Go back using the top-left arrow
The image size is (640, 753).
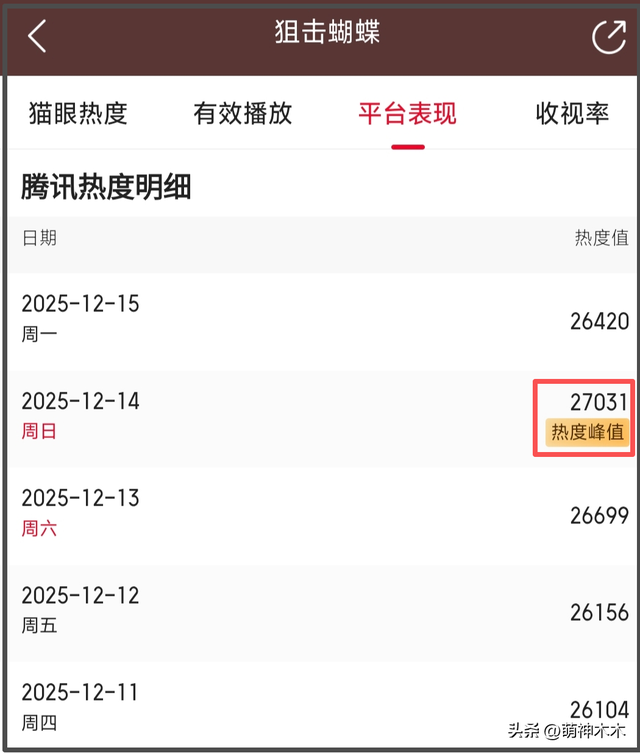coord(37,36)
